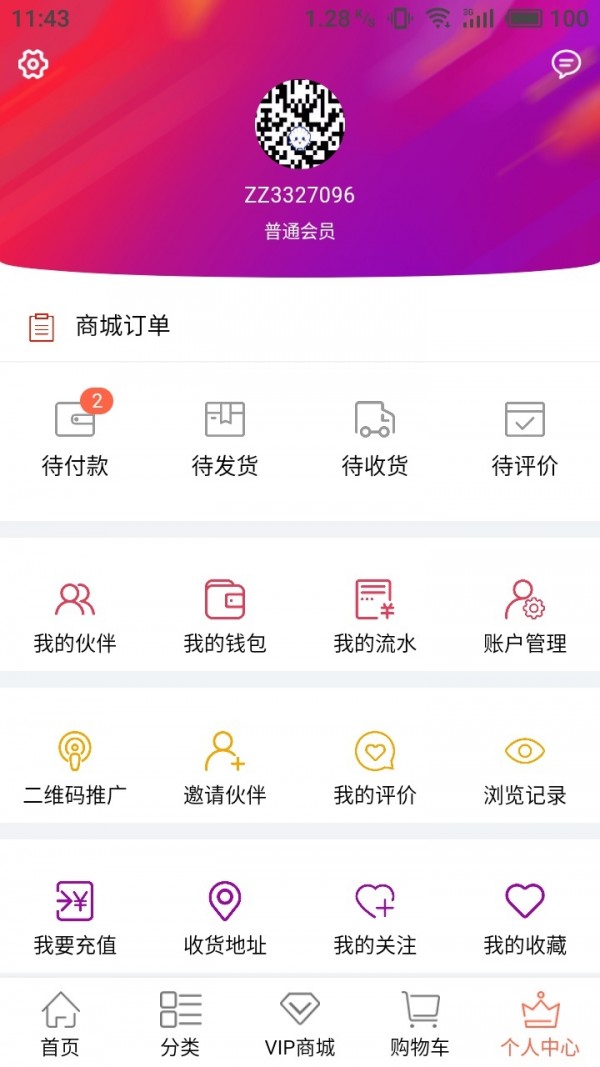This screenshot has width=600, height=1067.
Task: Switch to the Home tab (首页)
Action: click(x=60, y=1024)
